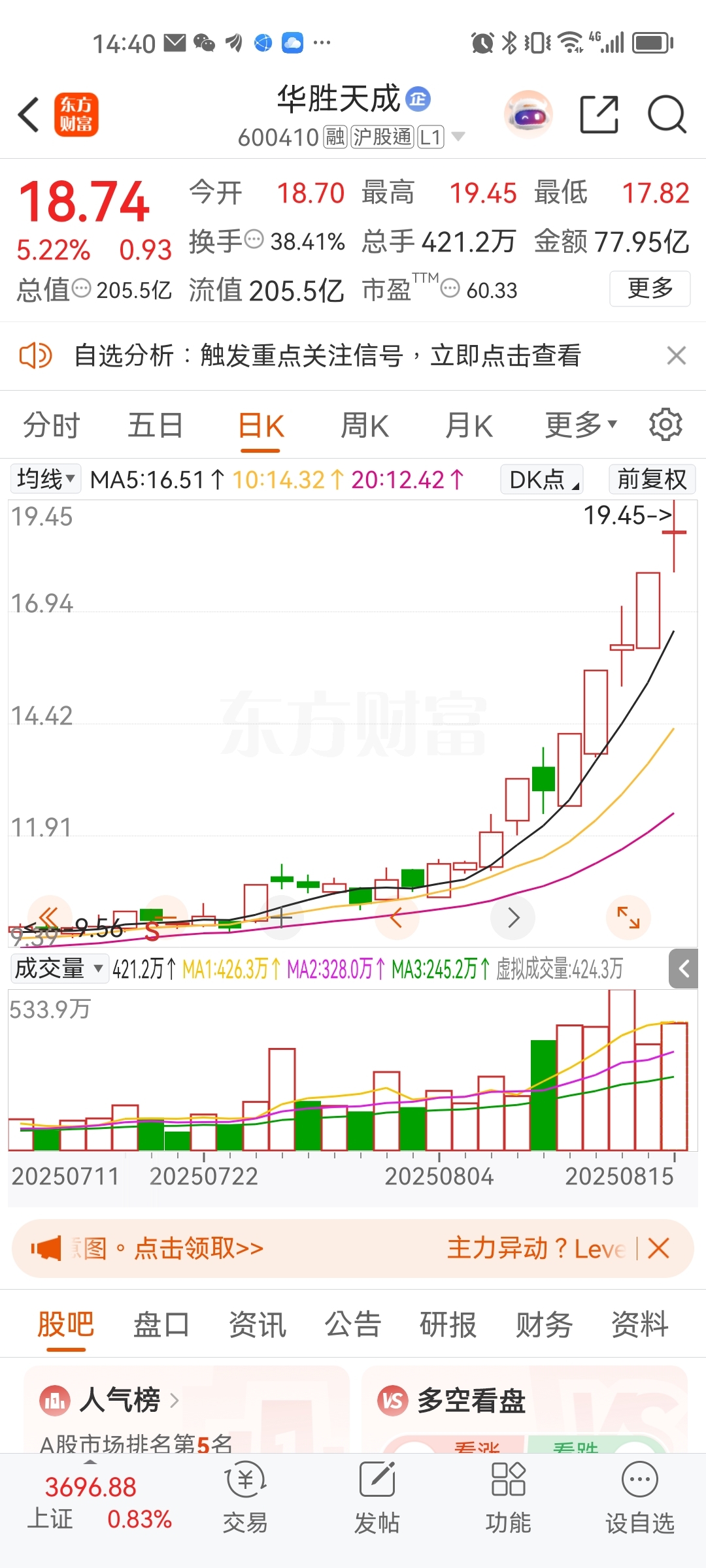Open the AI robot assistant

pos(528,114)
